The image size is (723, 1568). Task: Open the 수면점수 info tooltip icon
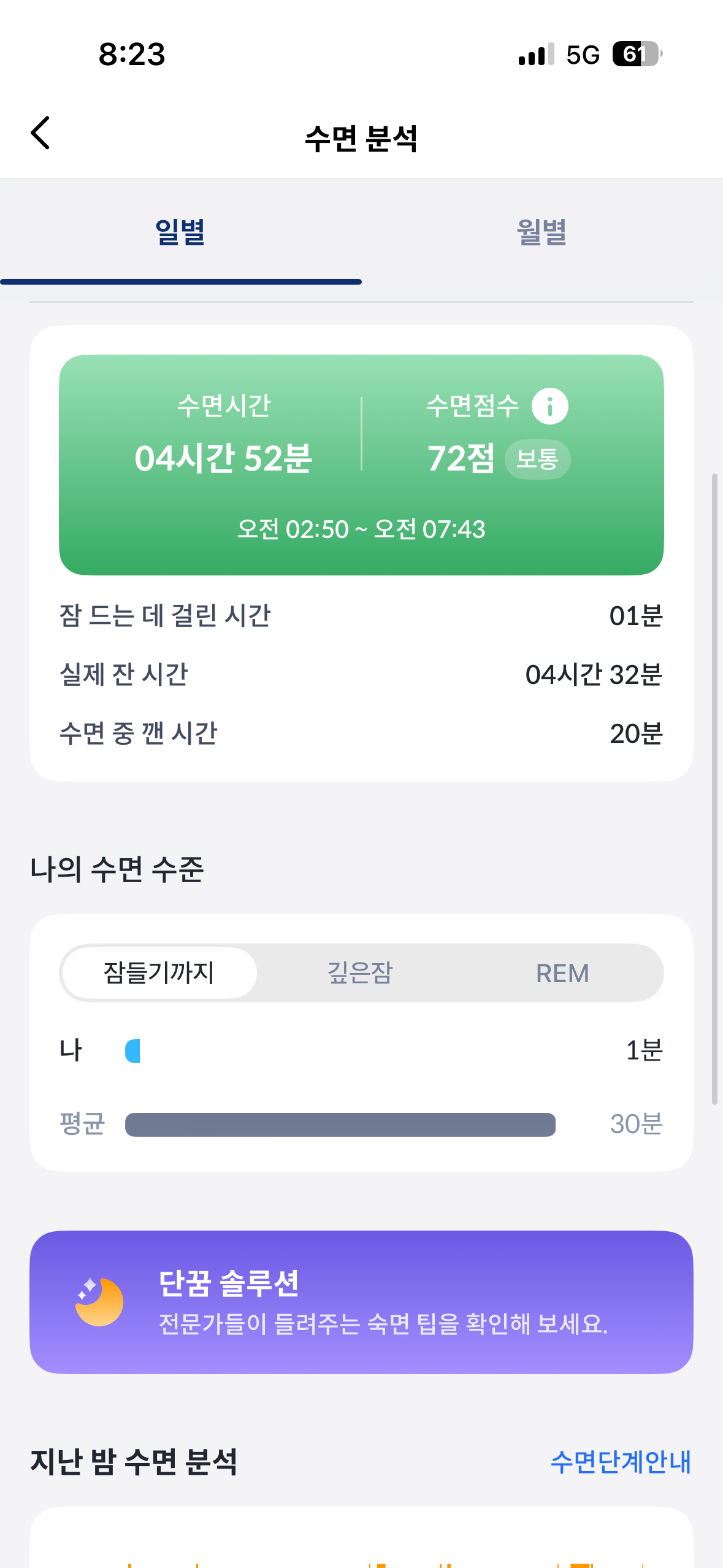(x=551, y=405)
